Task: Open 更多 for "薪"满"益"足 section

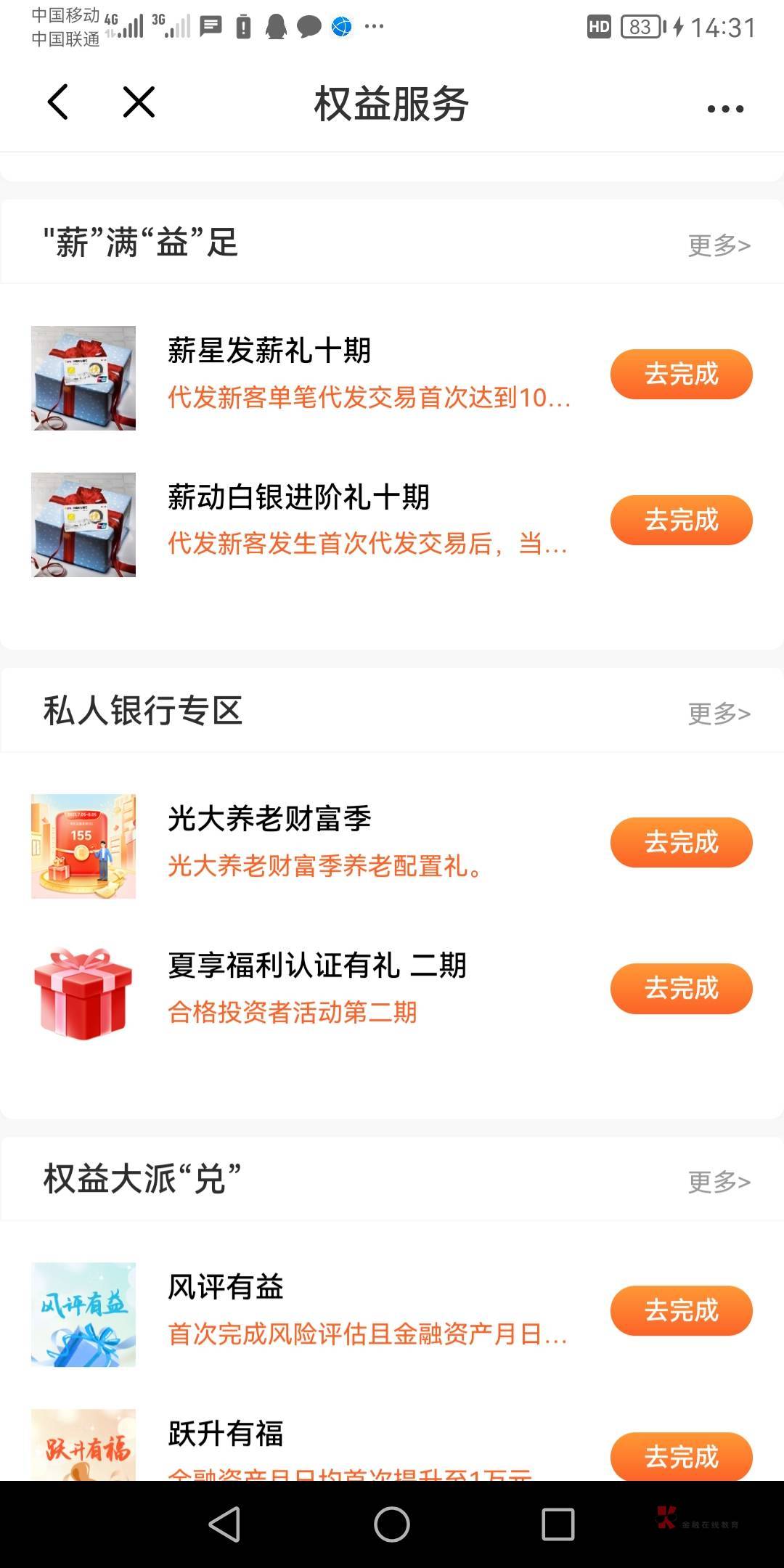Action: click(719, 245)
